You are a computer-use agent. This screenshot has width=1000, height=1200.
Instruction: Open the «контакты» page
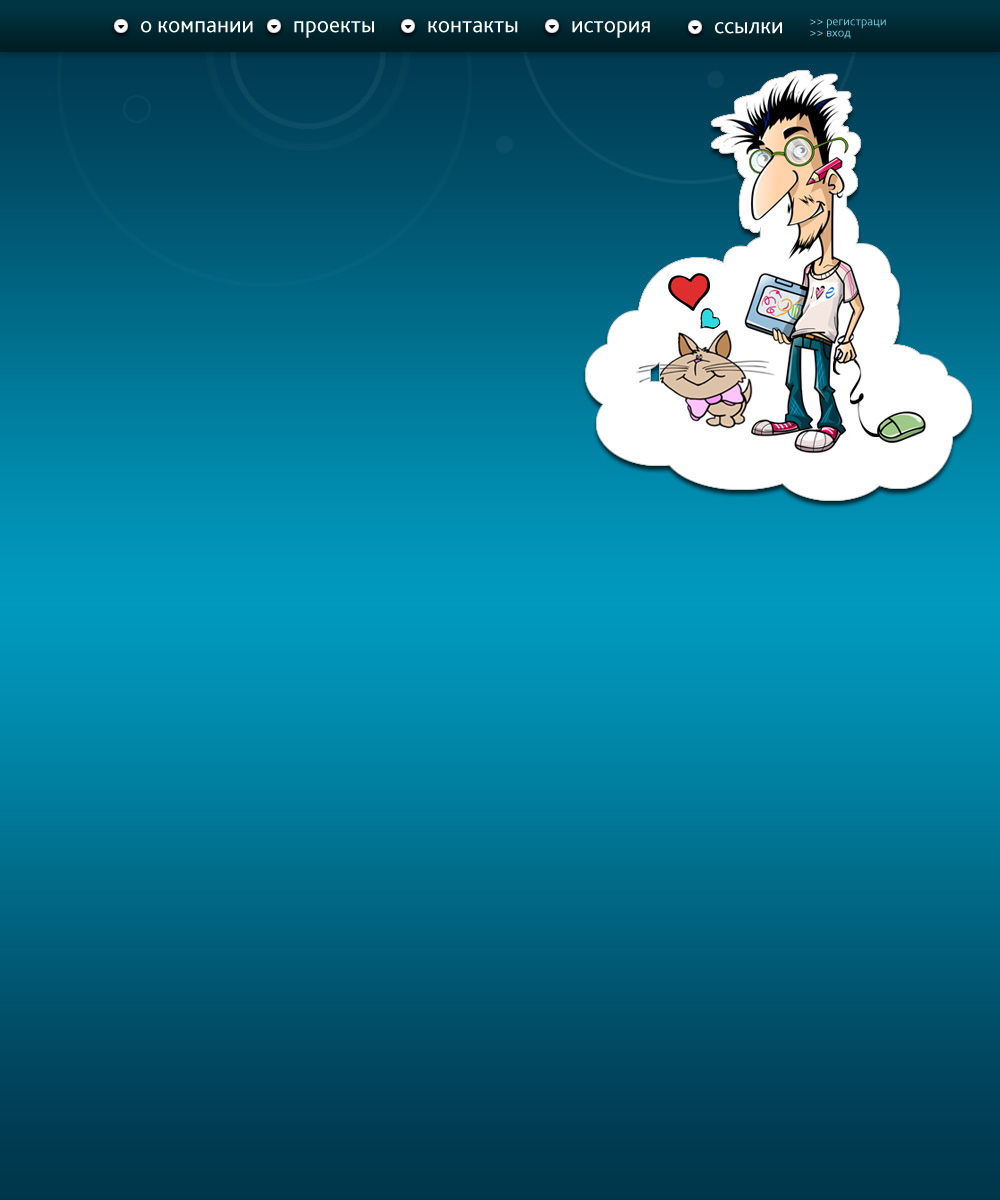coord(472,26)
